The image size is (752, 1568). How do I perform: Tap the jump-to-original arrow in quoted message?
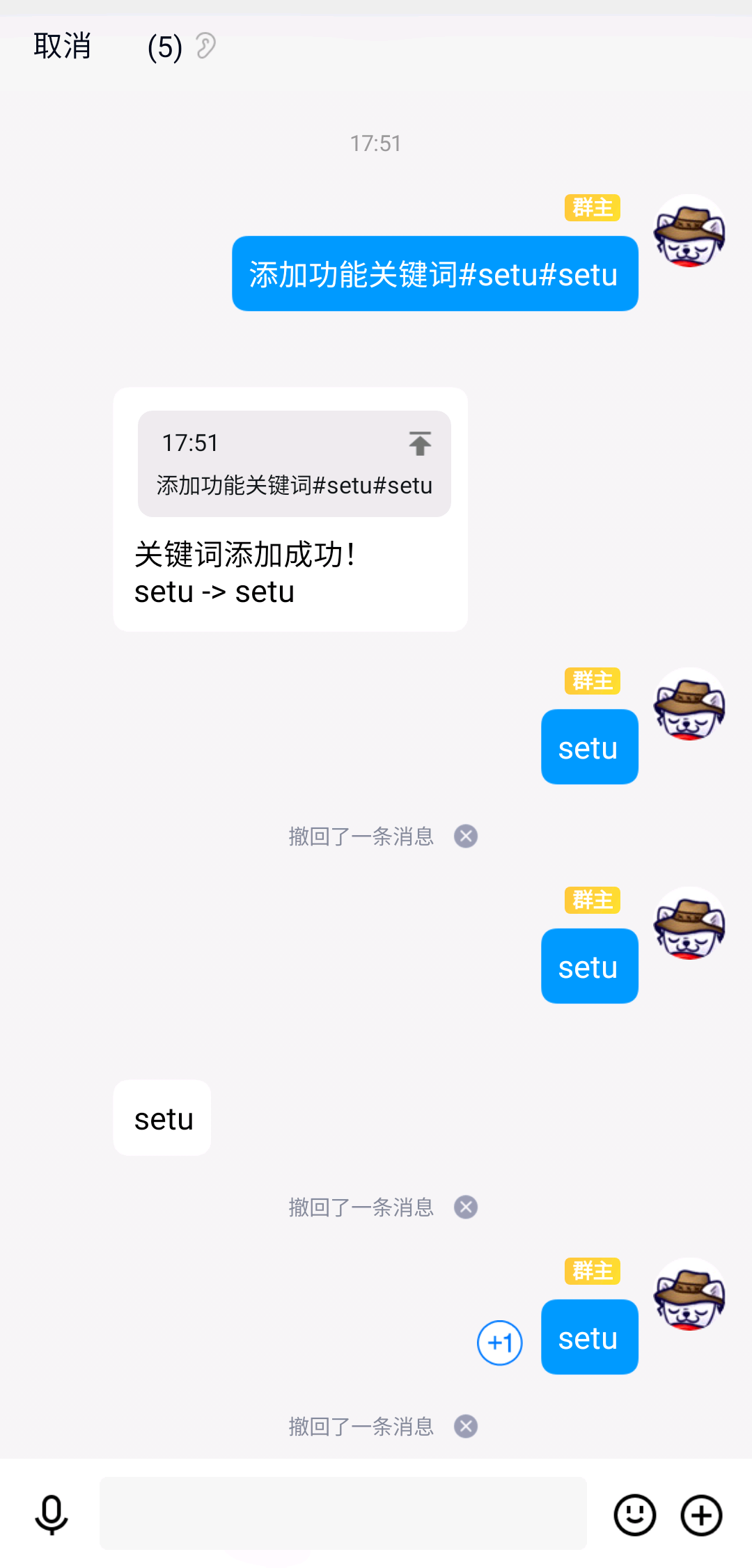coord(419,443)
